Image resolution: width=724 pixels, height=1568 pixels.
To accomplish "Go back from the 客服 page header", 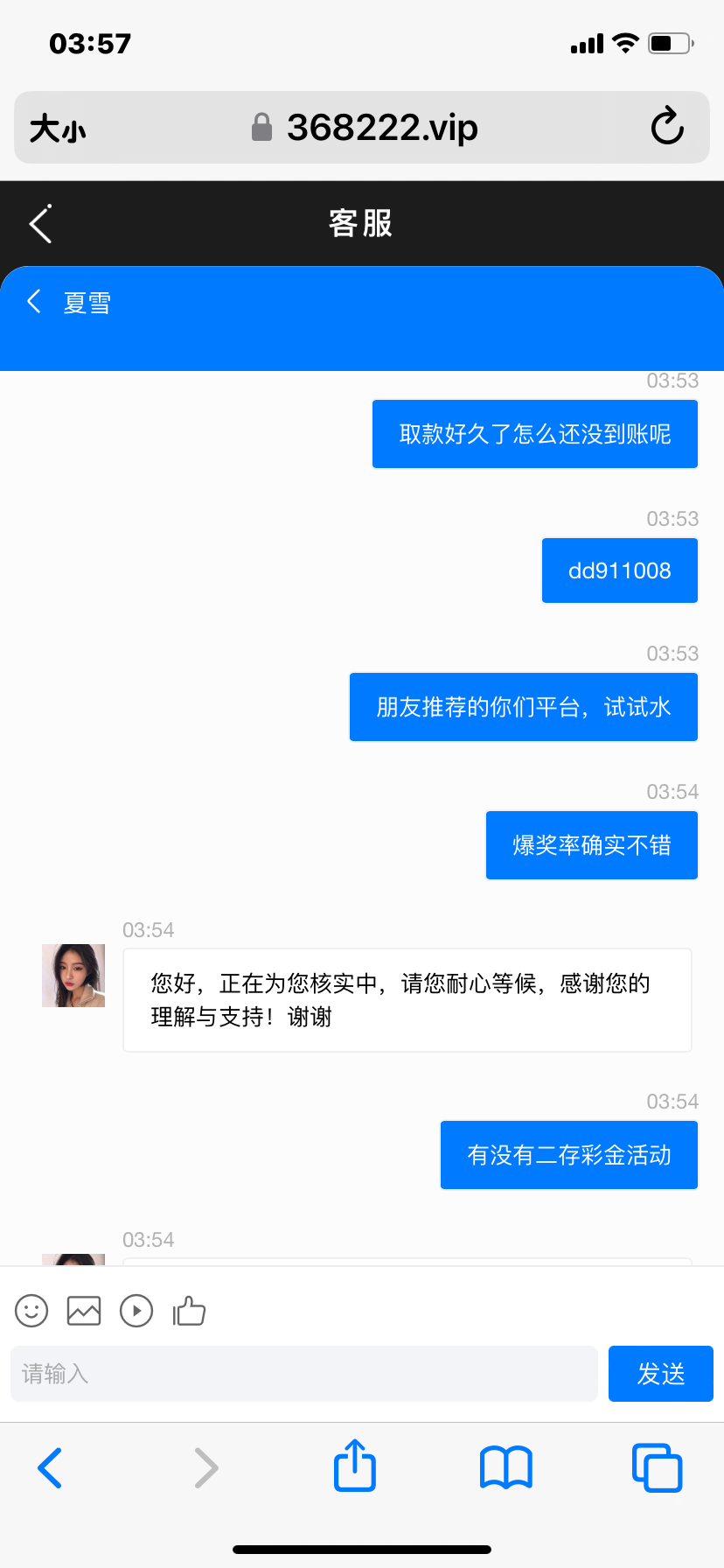I will click(40, 224).
